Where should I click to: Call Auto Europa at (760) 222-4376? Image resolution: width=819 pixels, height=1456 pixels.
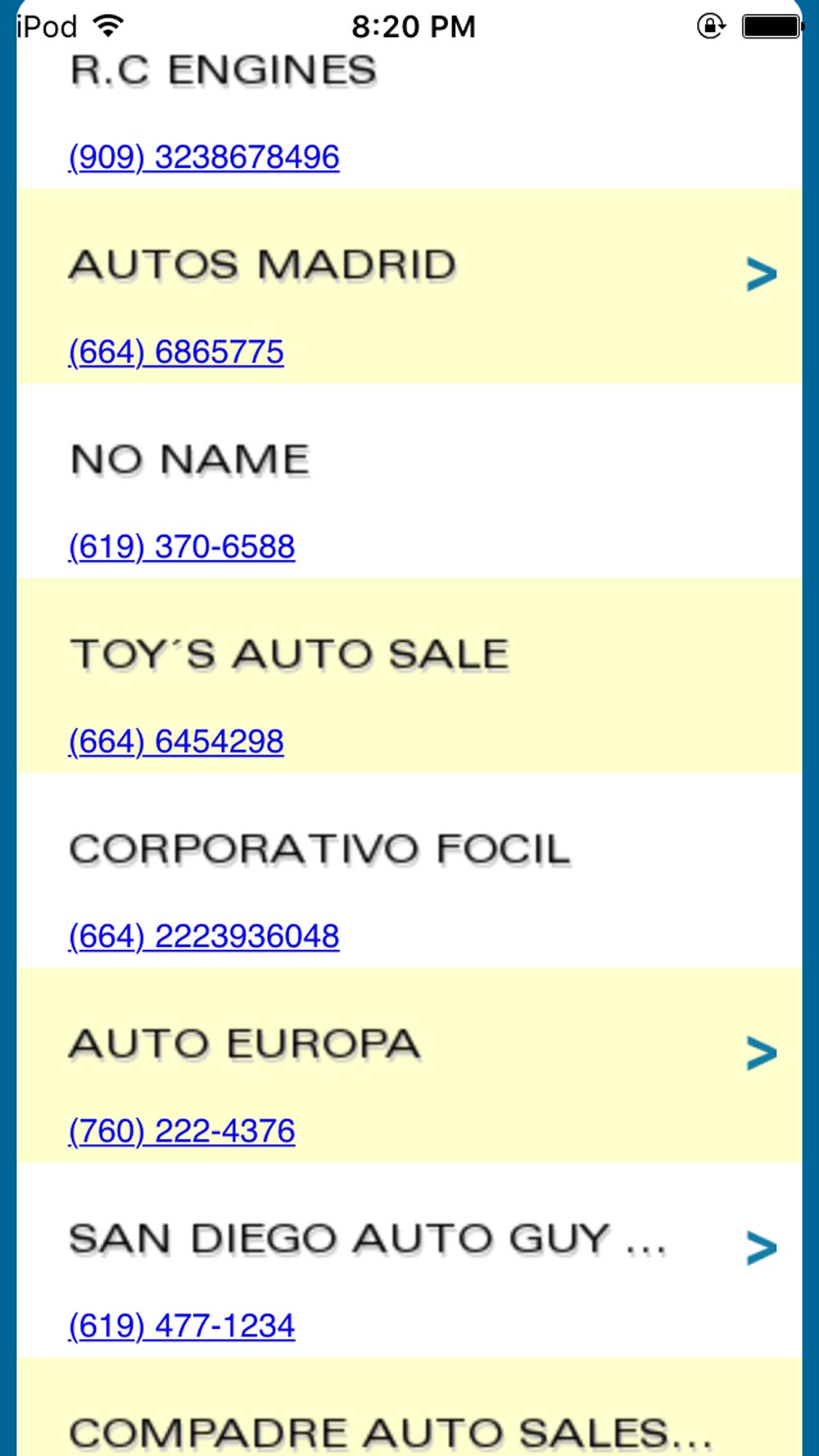[182, 1131]
